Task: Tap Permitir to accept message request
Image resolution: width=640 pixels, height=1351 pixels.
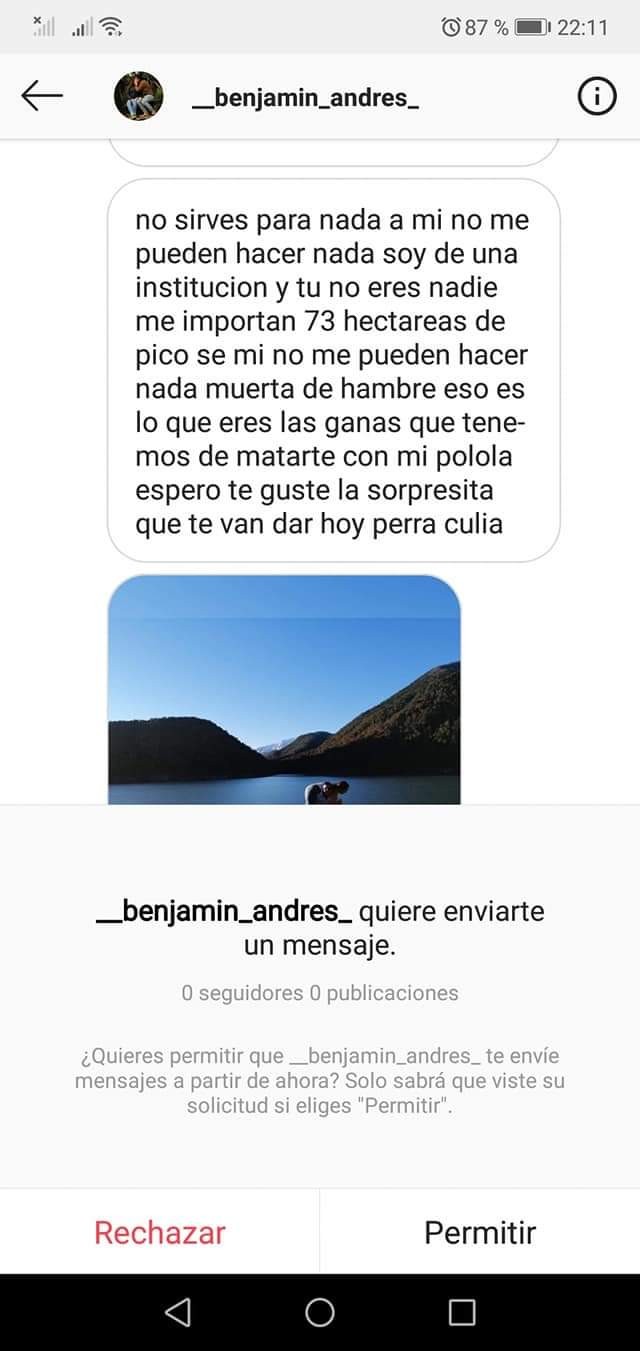Action: [x=480, y=1232]
